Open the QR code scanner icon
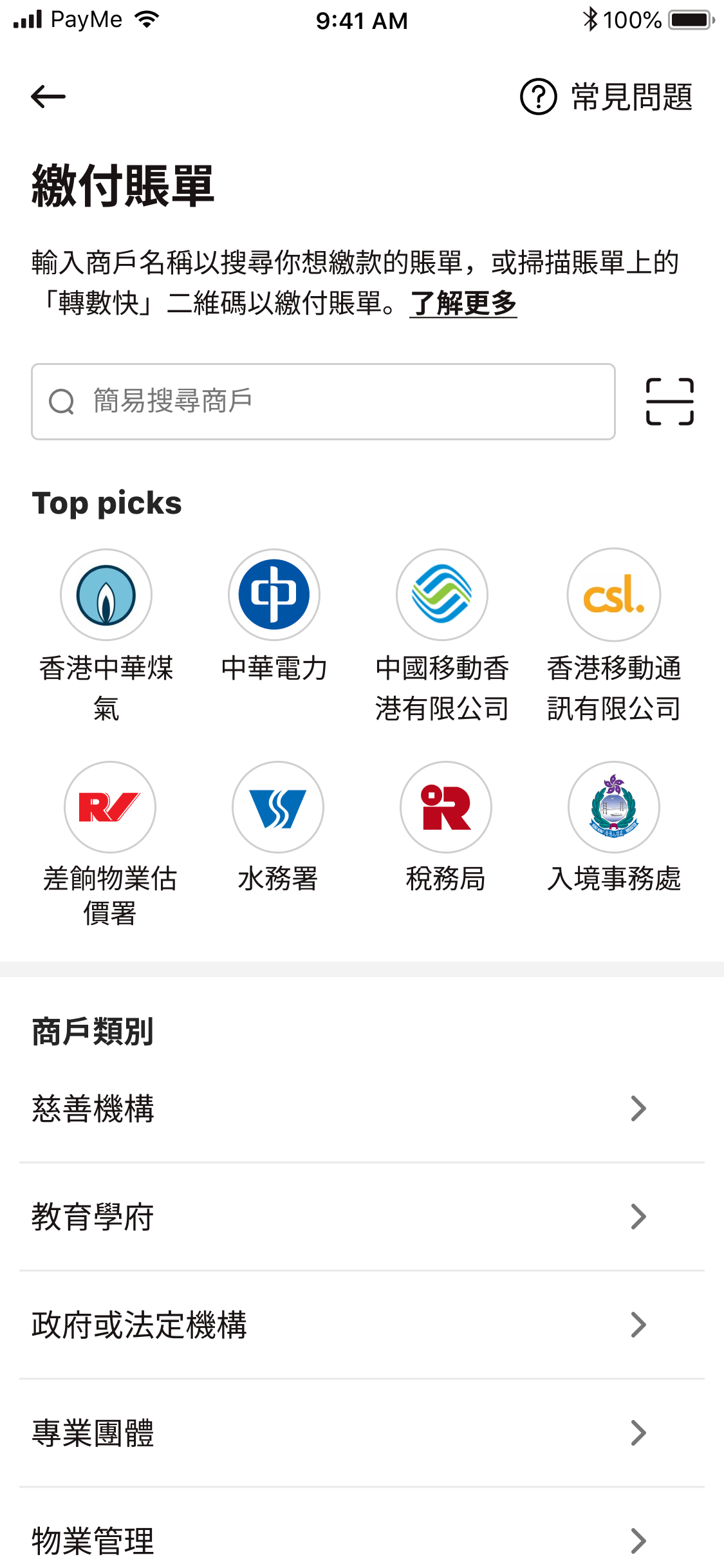724x1568 pixels. point(669,402)
